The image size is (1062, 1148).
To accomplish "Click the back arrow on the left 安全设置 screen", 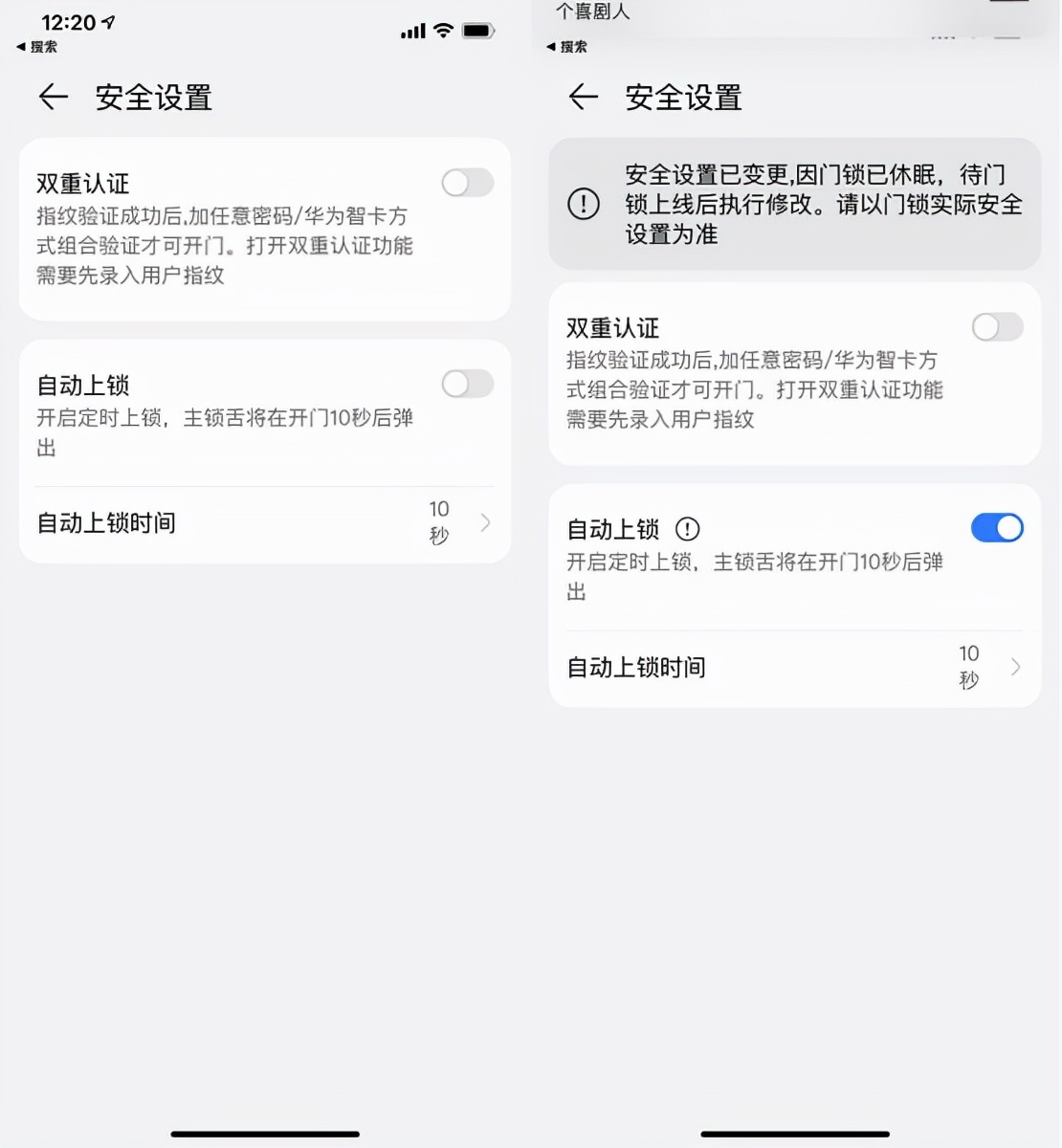I will point(53,98).
